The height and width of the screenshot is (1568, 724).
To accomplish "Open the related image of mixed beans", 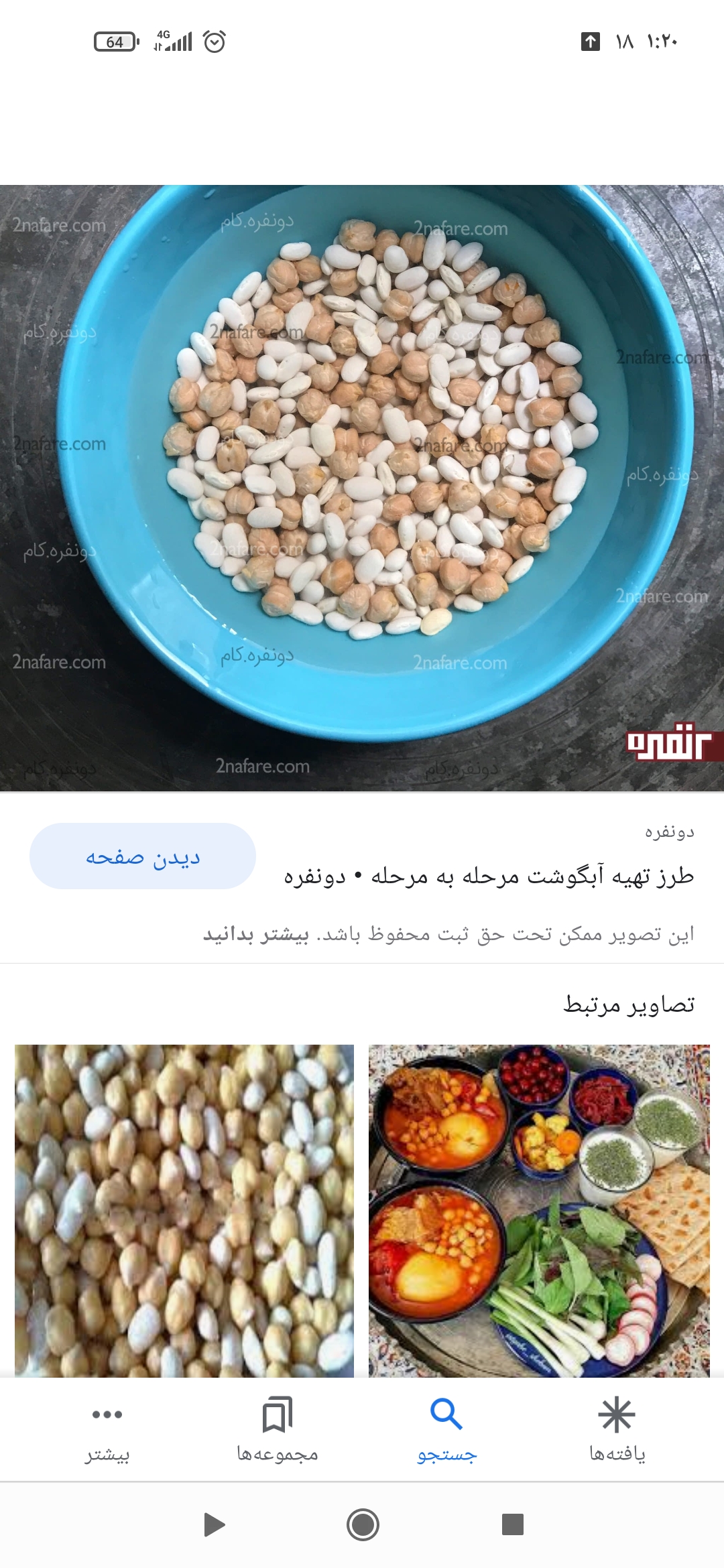I will coord(184,1210).
